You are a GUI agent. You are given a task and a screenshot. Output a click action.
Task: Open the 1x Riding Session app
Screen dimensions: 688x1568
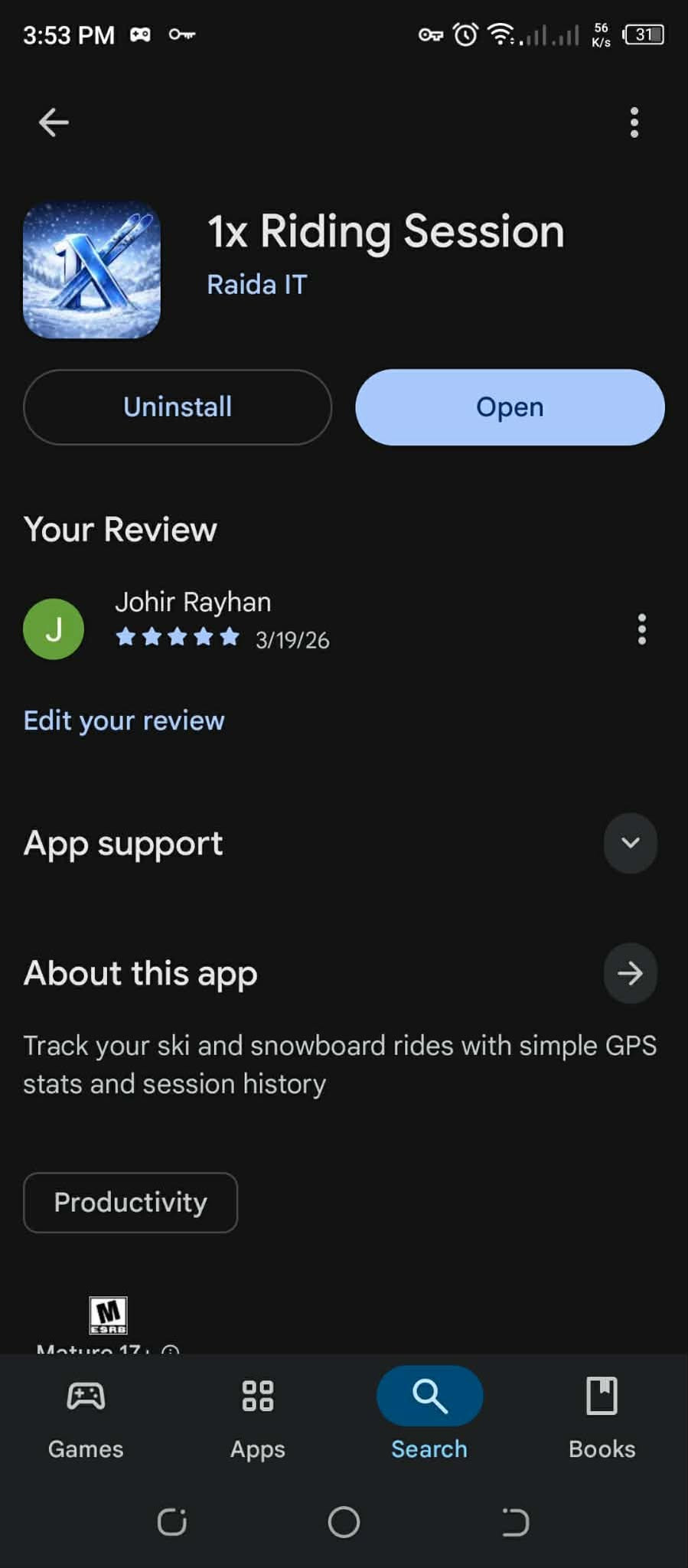510,407
